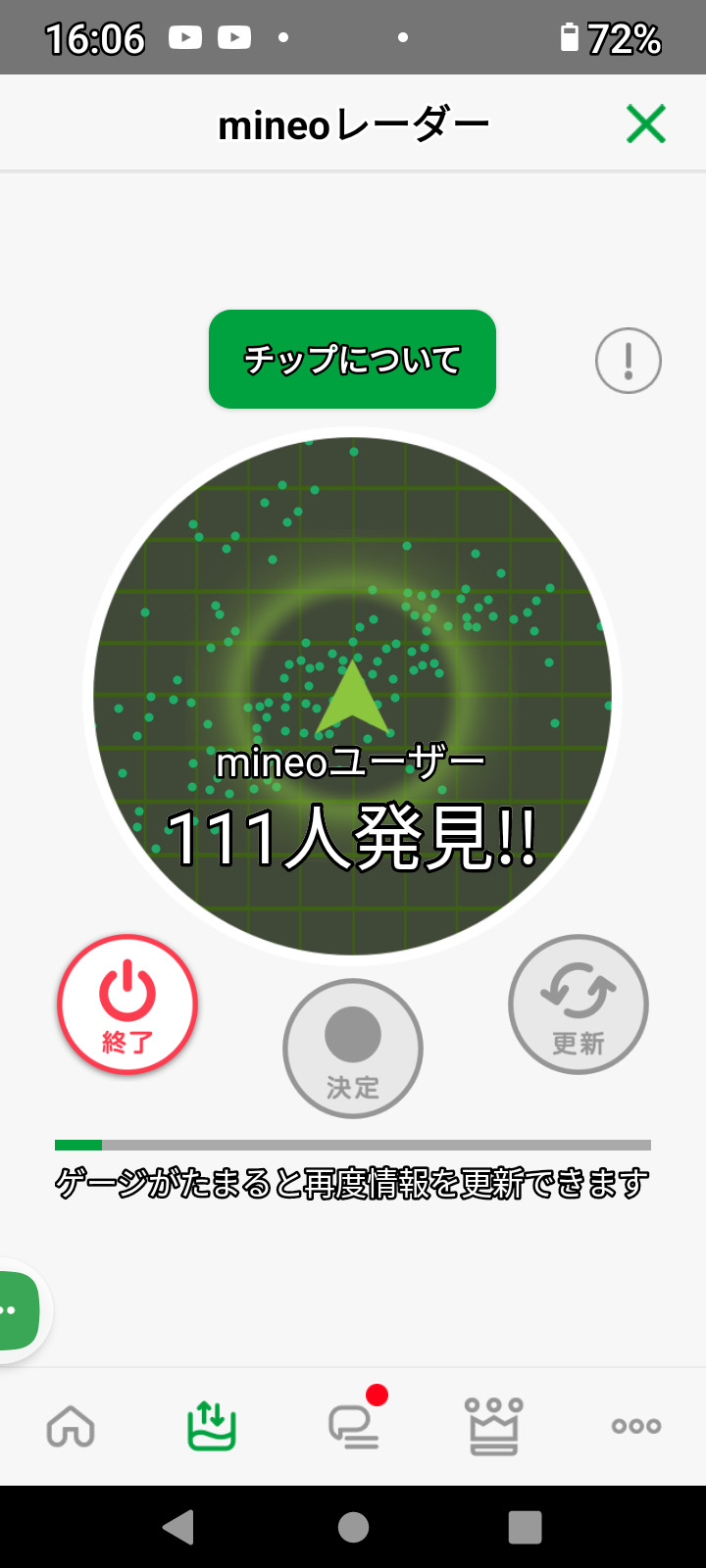The width and height of the screenshot is (706, 1568).
Task: Go to the Home tab
Action: click(72, 1426)
